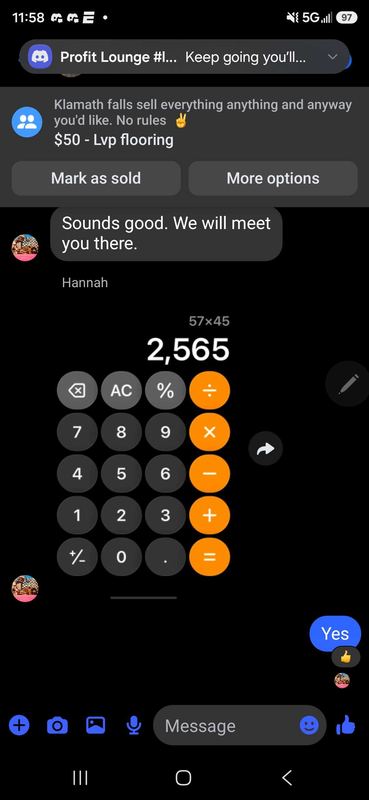Choose a photo from the gallery icon
Screen dimensions: 369x800
pyautogui.click(x=95, y=724)
